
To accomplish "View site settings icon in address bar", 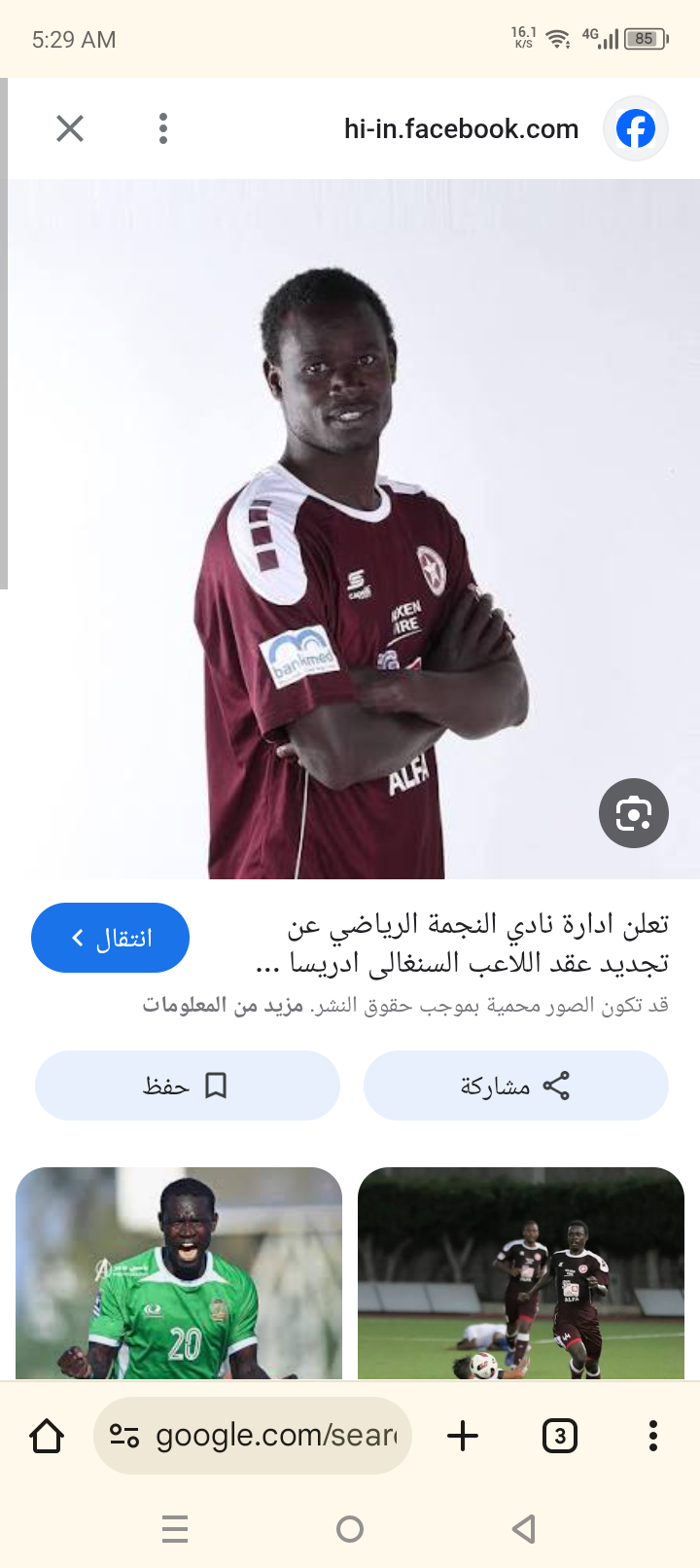I will point(124,1436).
